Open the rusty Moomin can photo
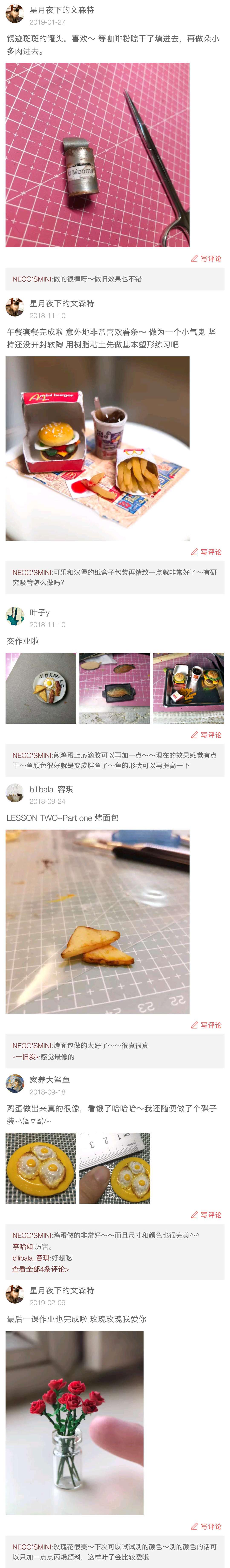This screenshot has width=230, height=1568. [97, 155]
